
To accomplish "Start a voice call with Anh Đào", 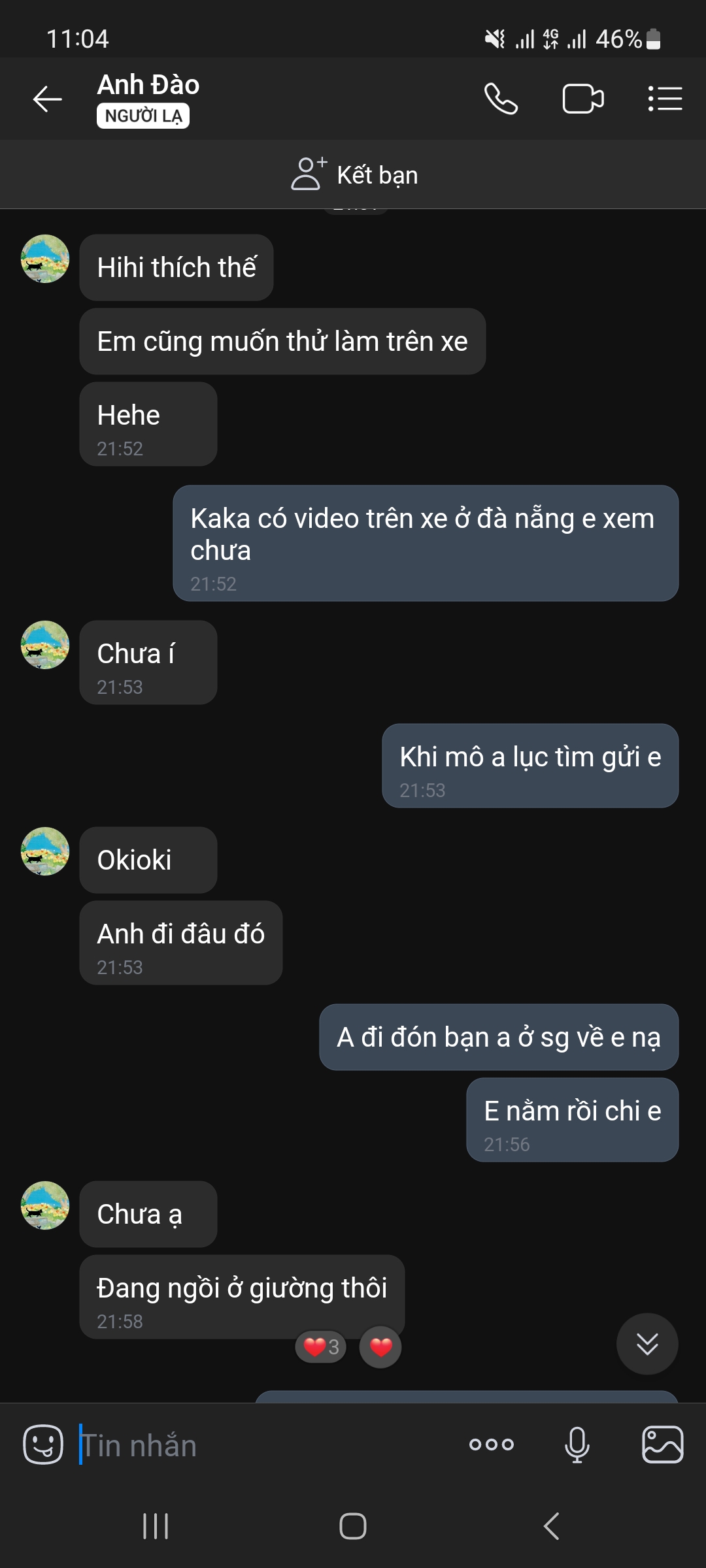I will (x=501, y=99).
